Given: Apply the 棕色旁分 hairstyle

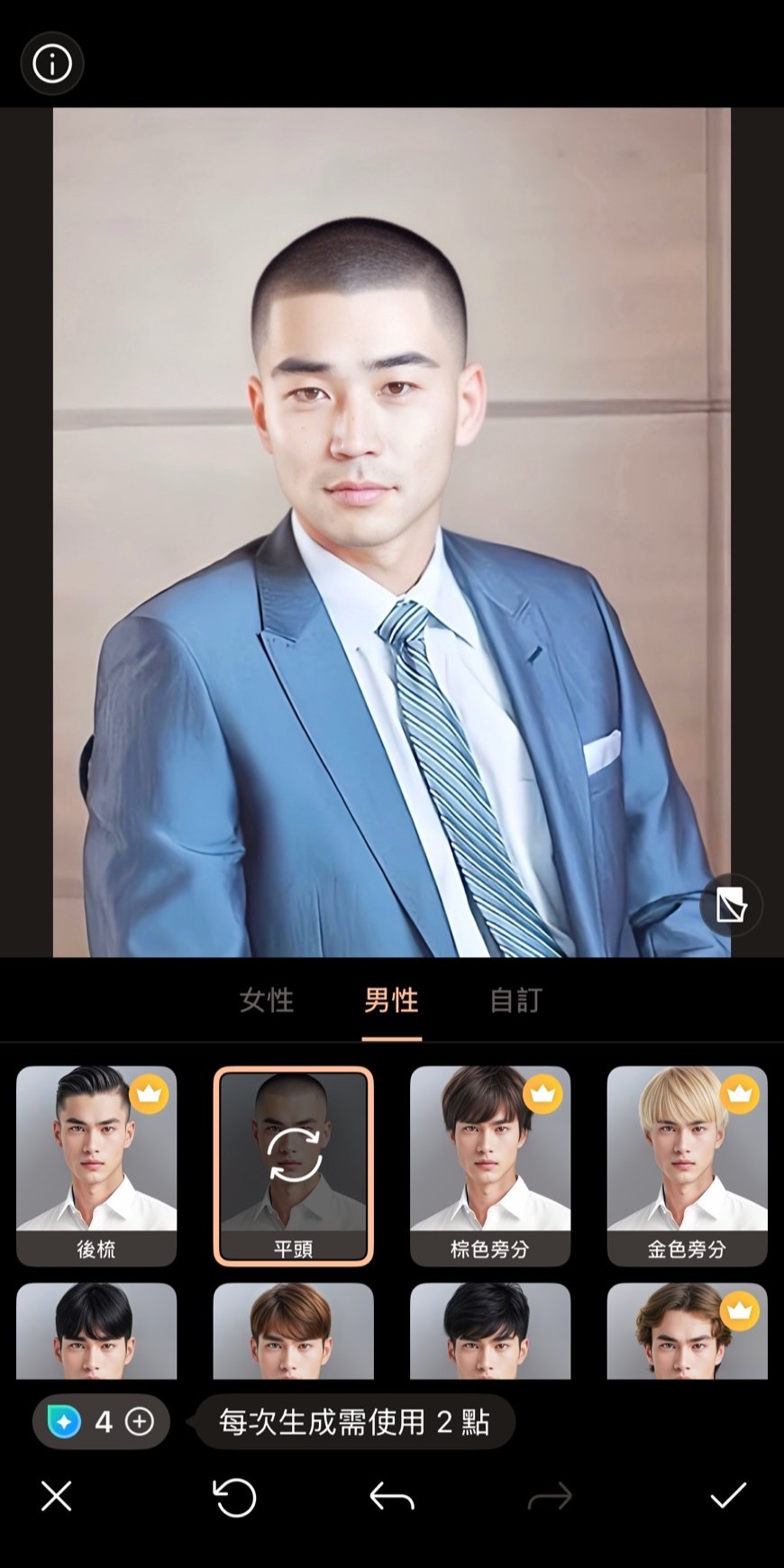Looking at the screenshot, I should [490, 1165].
